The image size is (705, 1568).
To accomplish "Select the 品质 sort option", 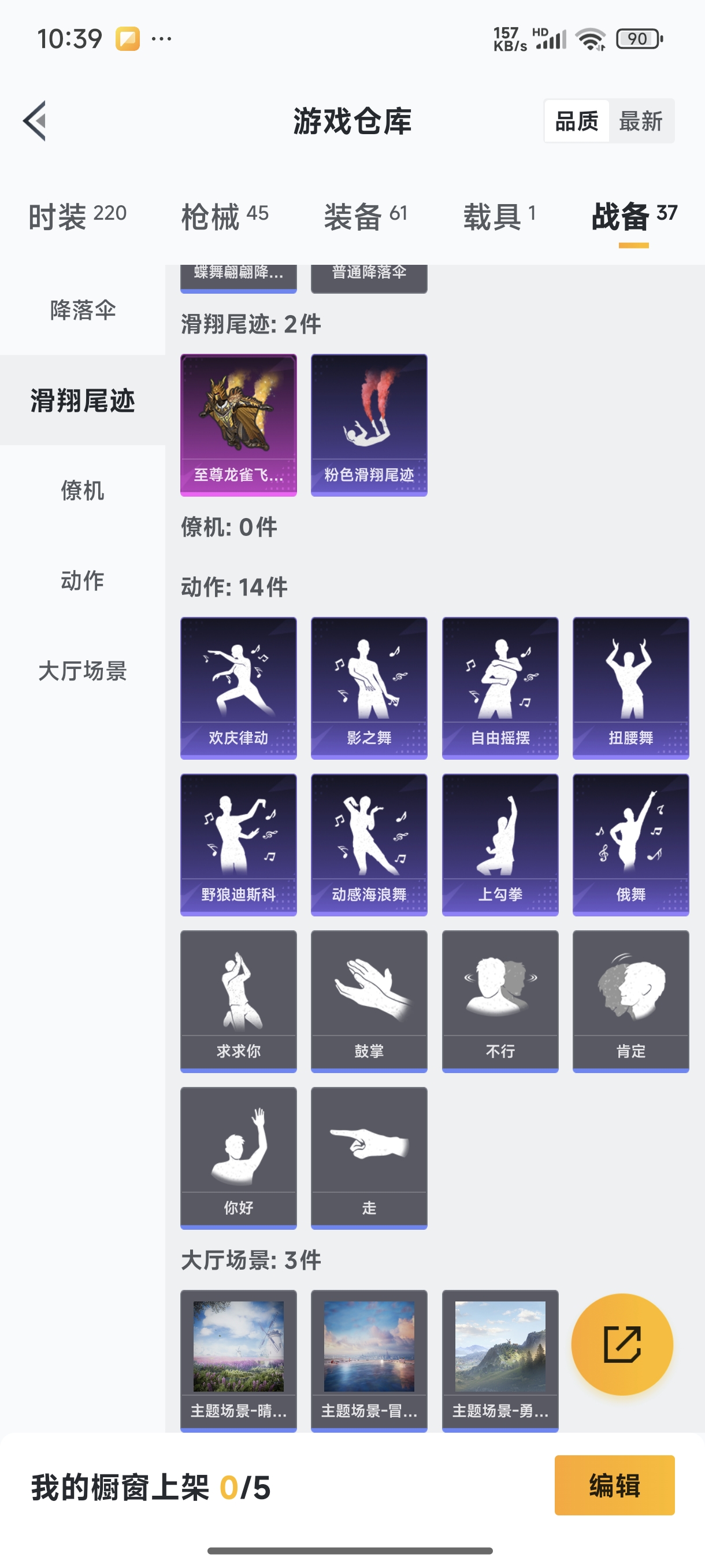I will click(x=576, y=121).
